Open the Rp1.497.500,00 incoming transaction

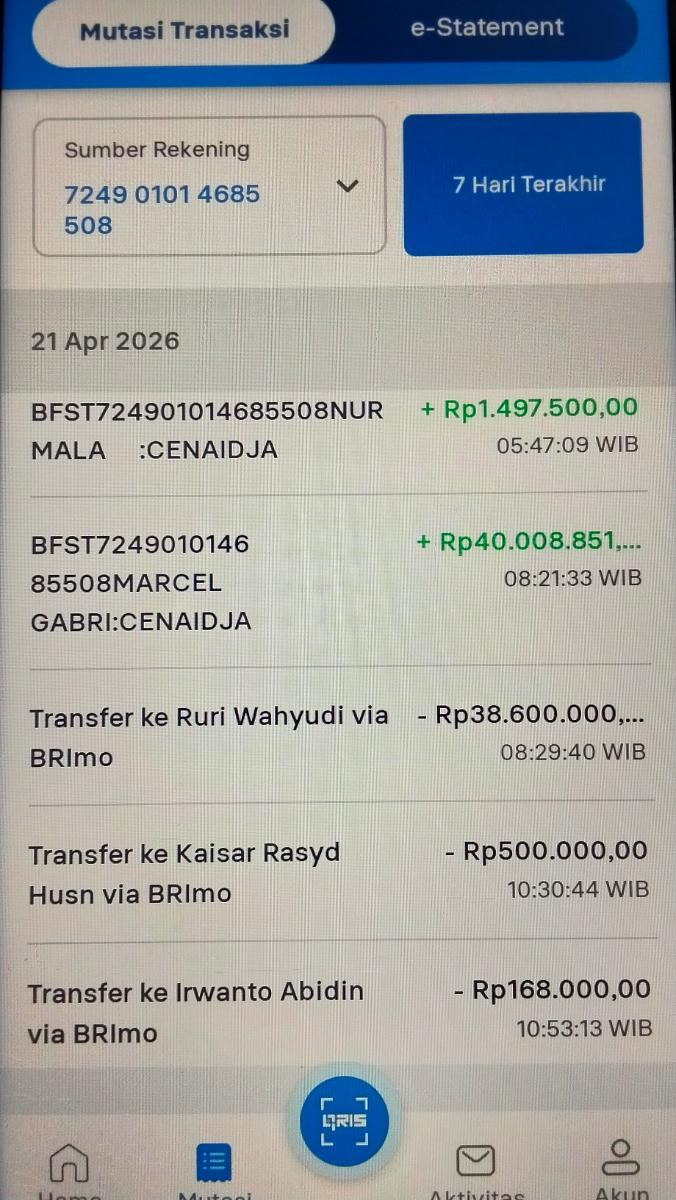click(335, 428)
